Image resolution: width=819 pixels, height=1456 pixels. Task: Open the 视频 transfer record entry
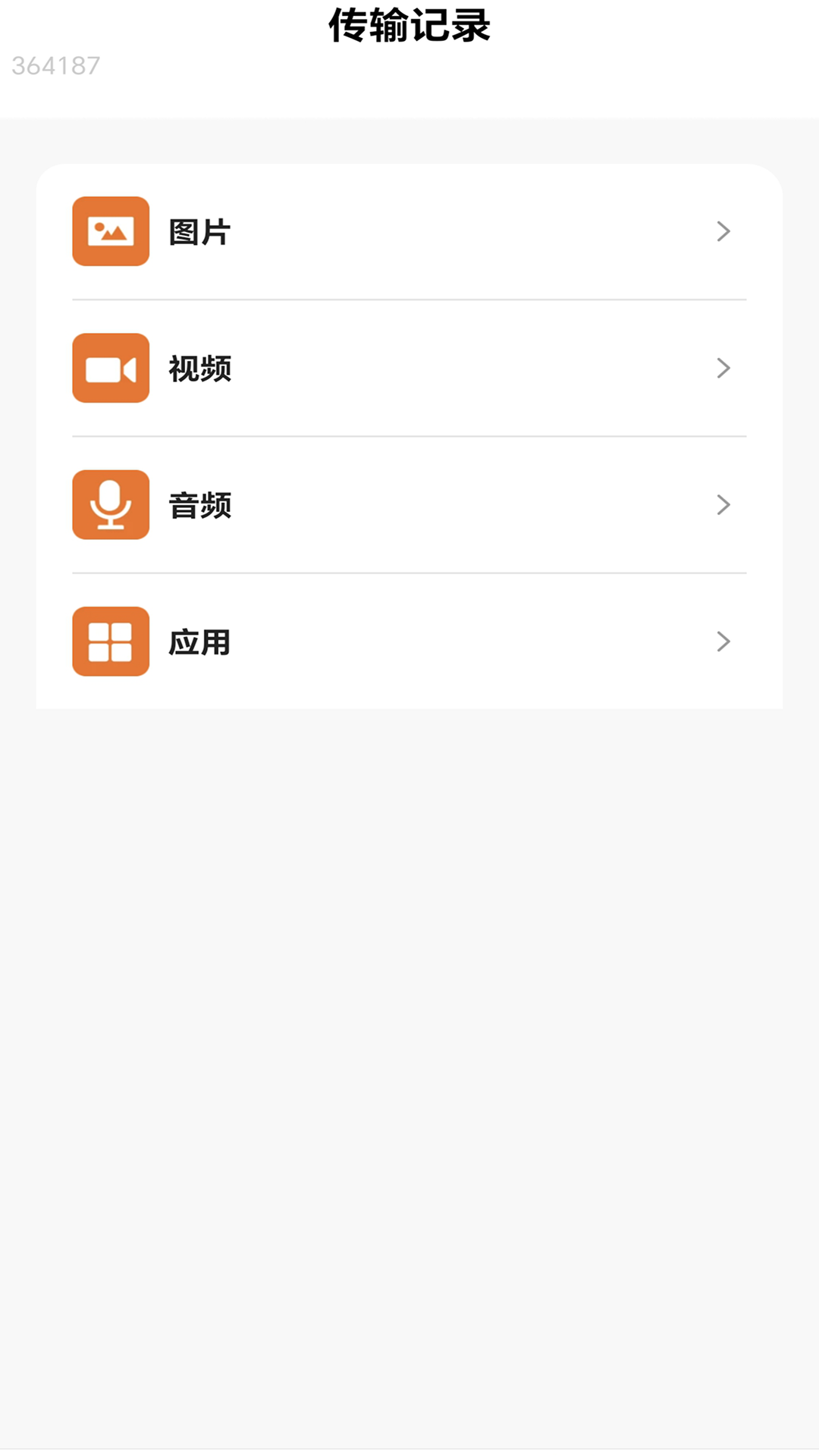[409, 369]
